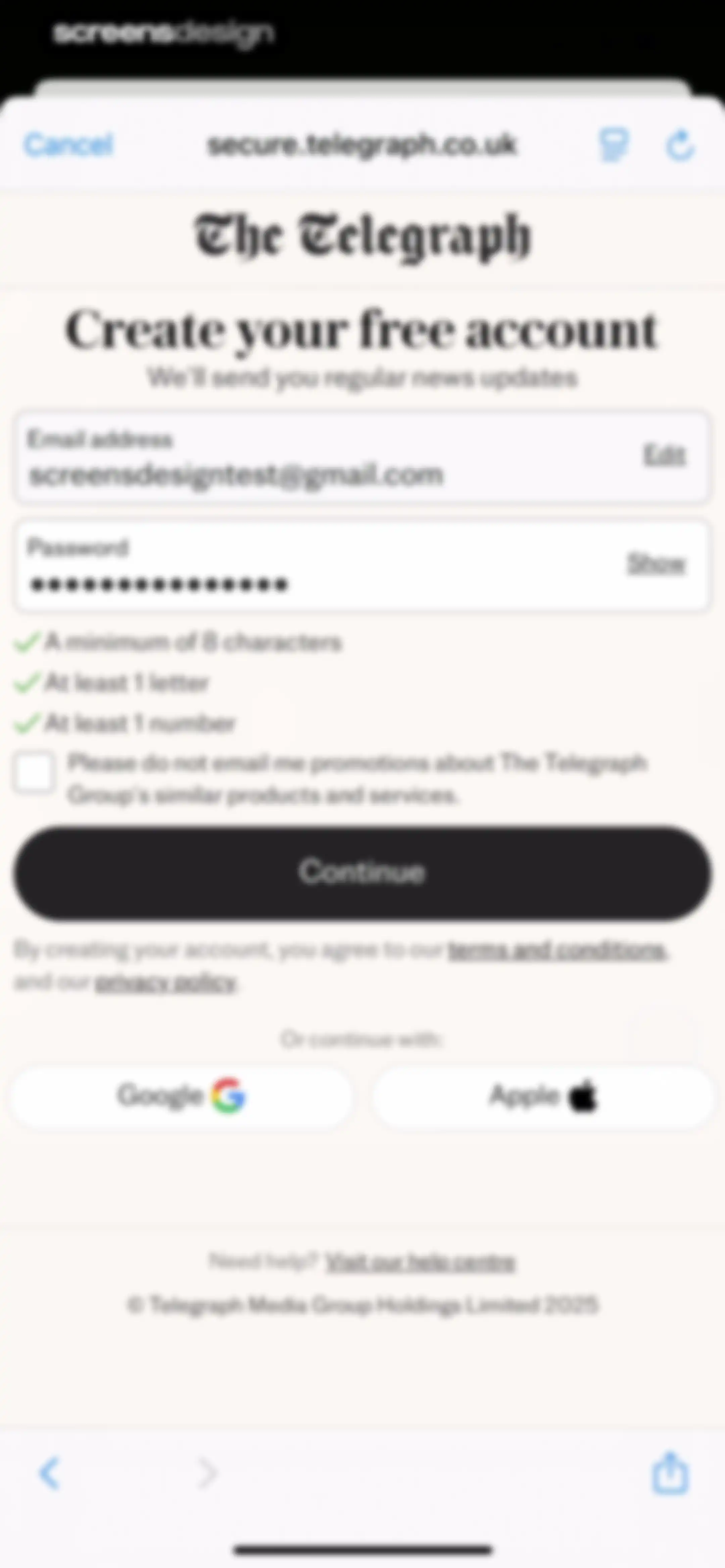This screenshot has width=725, height=1568.
Task: Share this page
Action: pos(670,1472)
